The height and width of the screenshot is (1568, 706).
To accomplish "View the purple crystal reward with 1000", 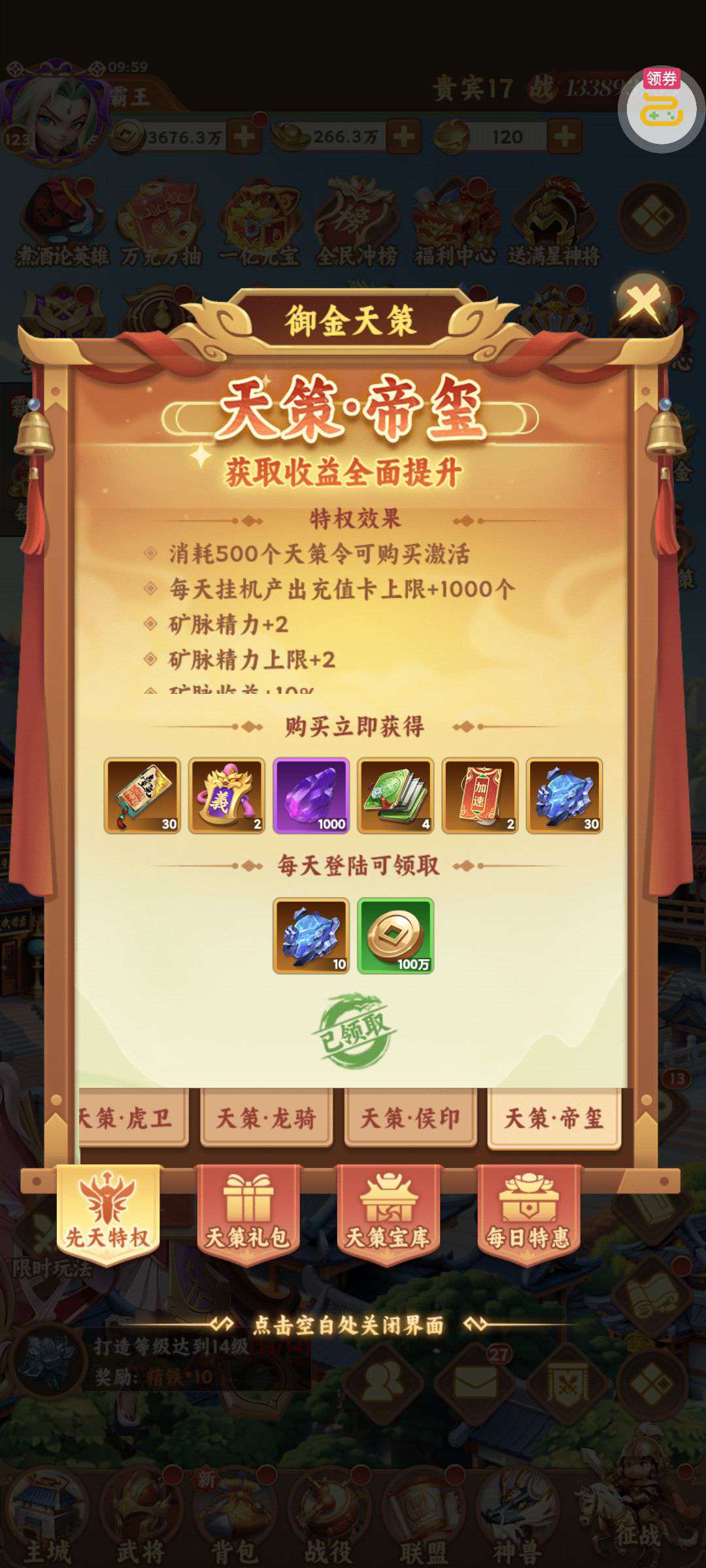I will [311, 796].
